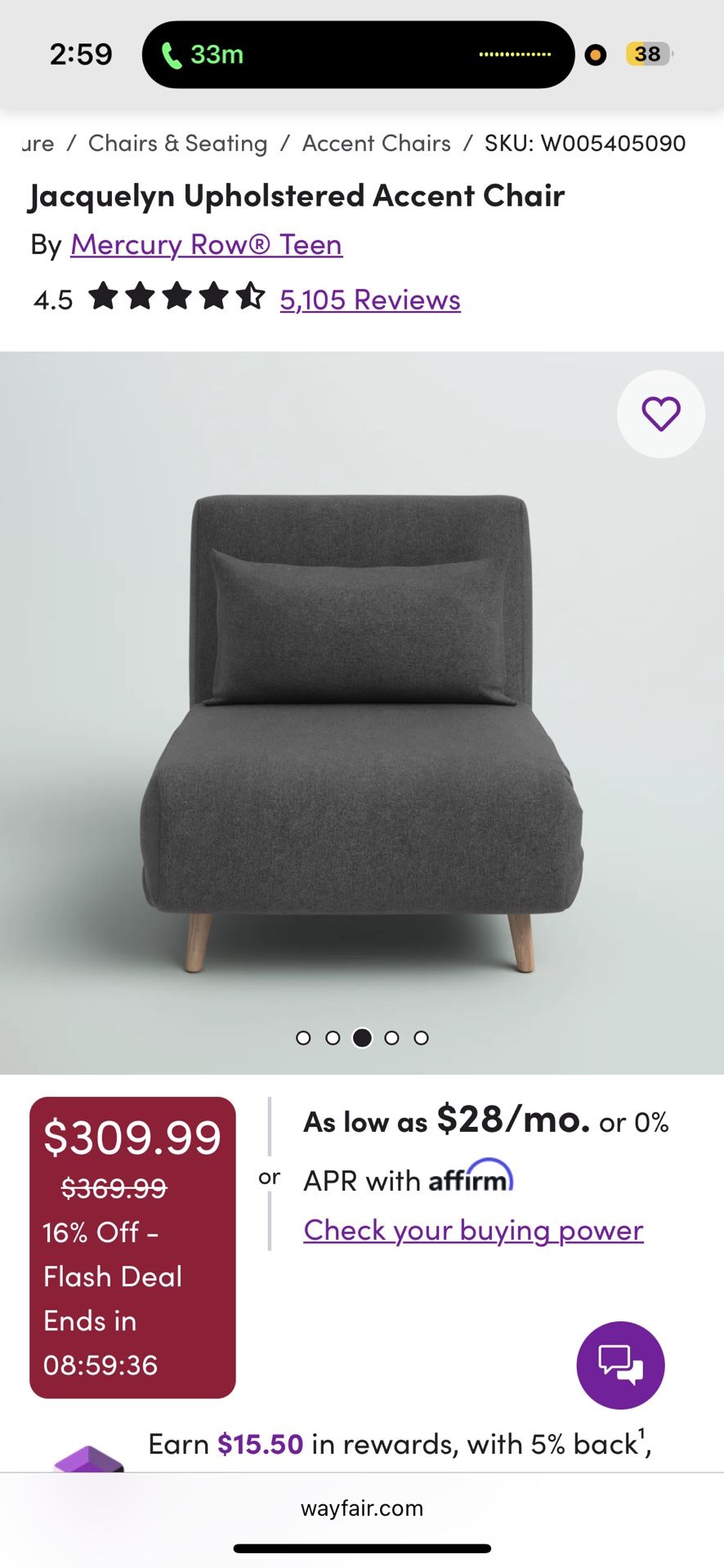Viewport: 724px width, 1568px height.
Task: Read the 5,105 Reviews
Action: click(369, 300)
